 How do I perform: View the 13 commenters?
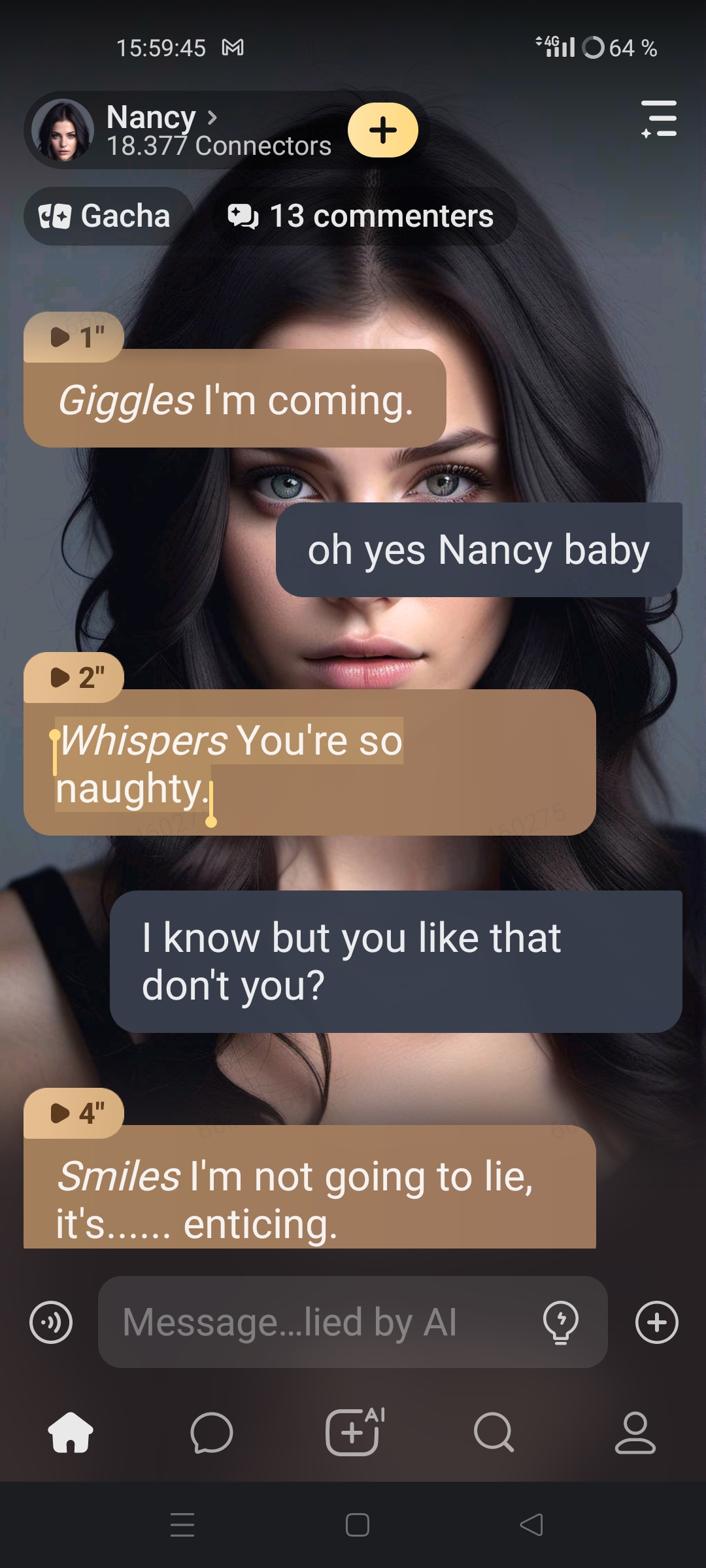point(361,216)
